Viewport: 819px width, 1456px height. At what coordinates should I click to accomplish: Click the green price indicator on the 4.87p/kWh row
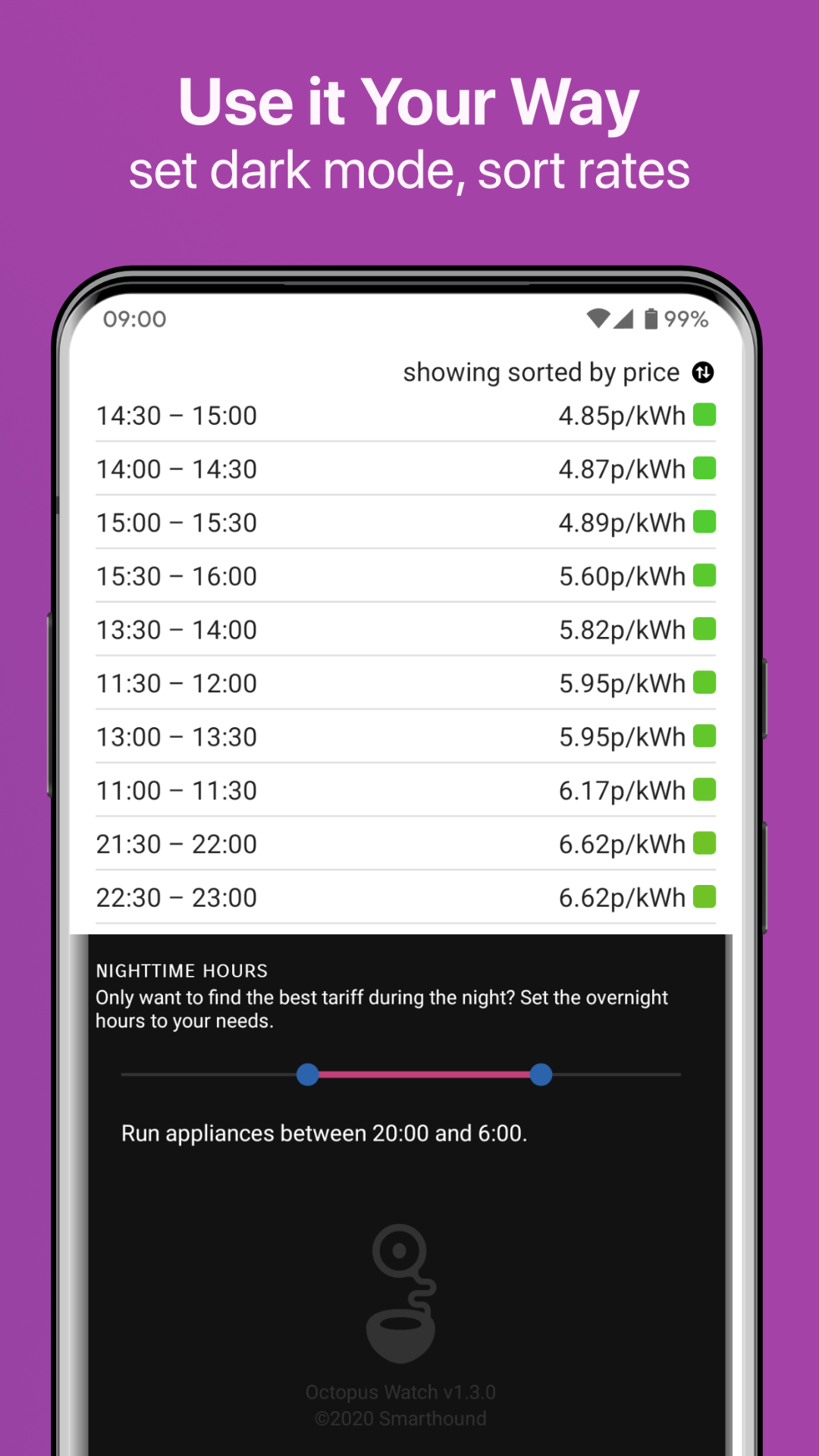[x=704, y=468]
